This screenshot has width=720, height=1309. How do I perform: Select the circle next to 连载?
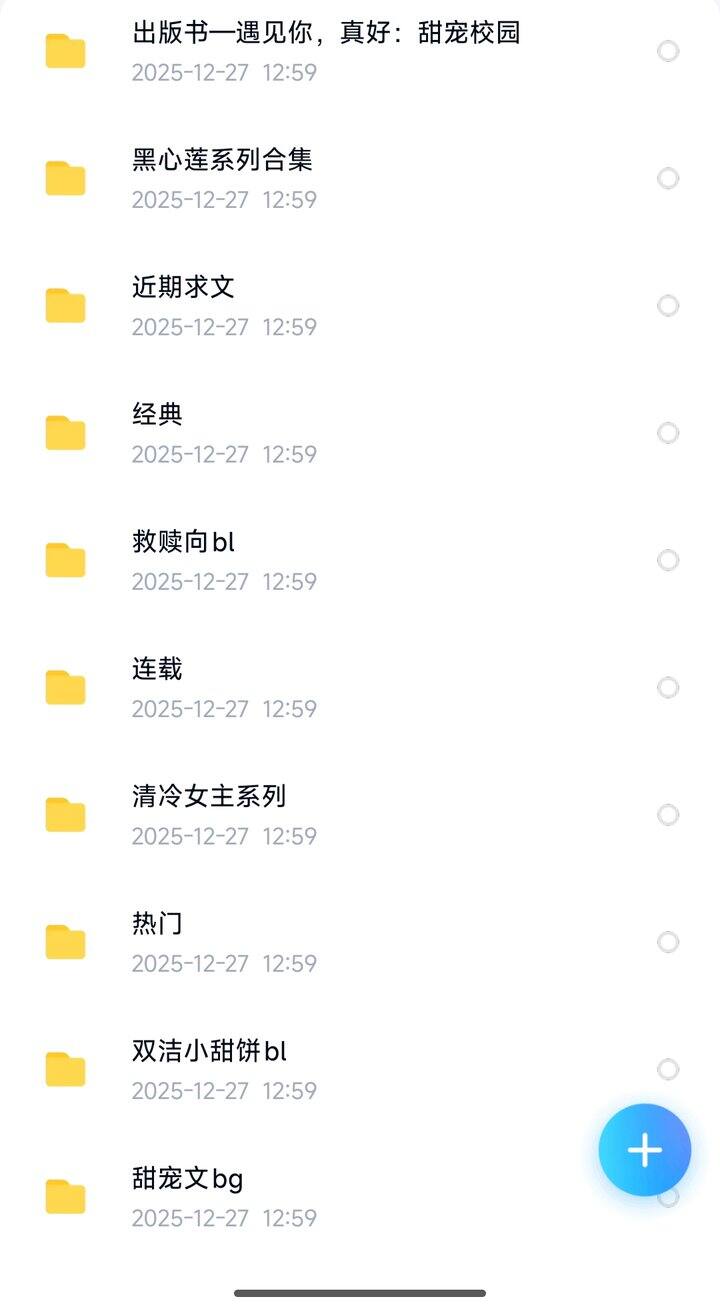pos(667,688)
